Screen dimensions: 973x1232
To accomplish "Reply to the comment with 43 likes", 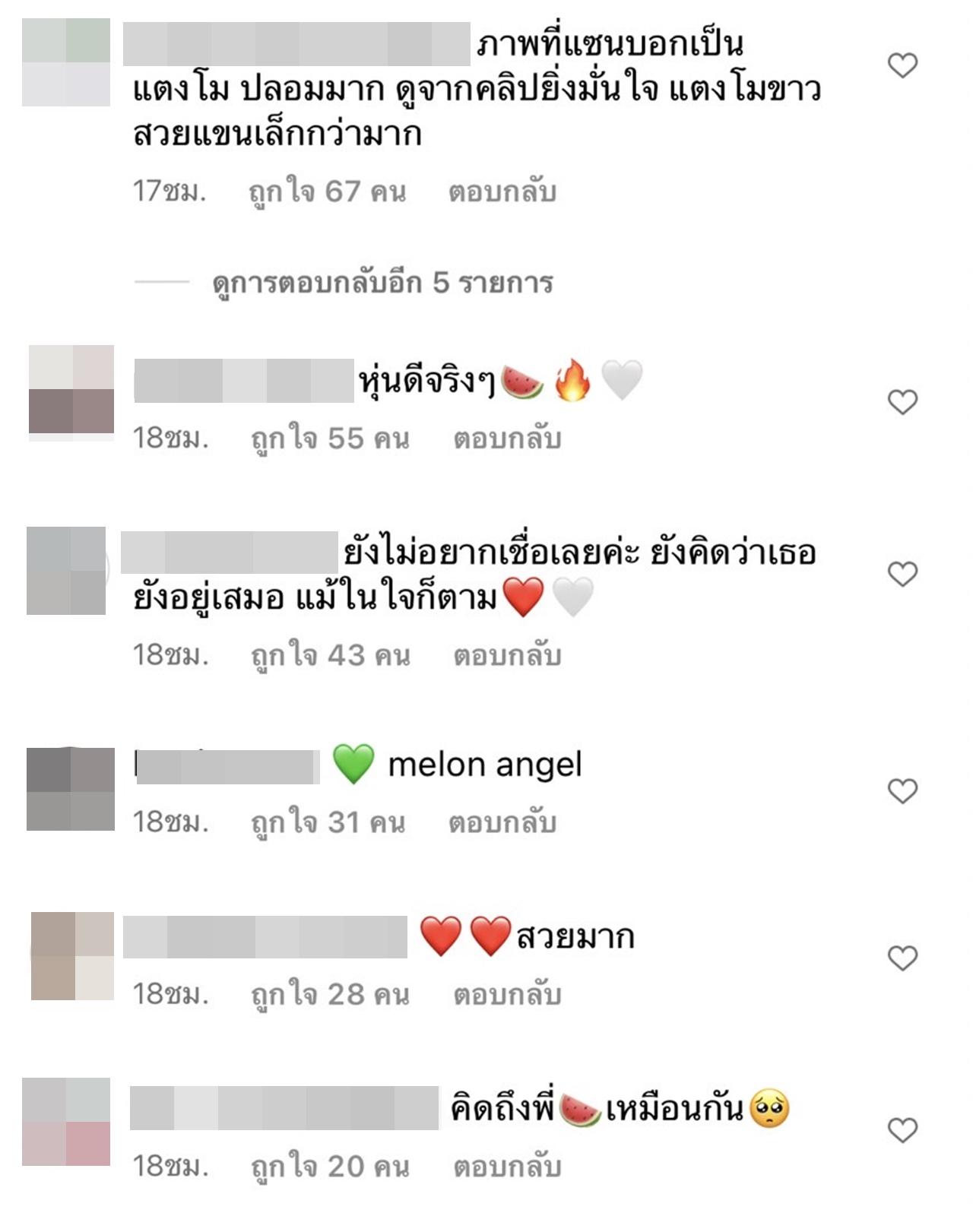I will 507,656.
